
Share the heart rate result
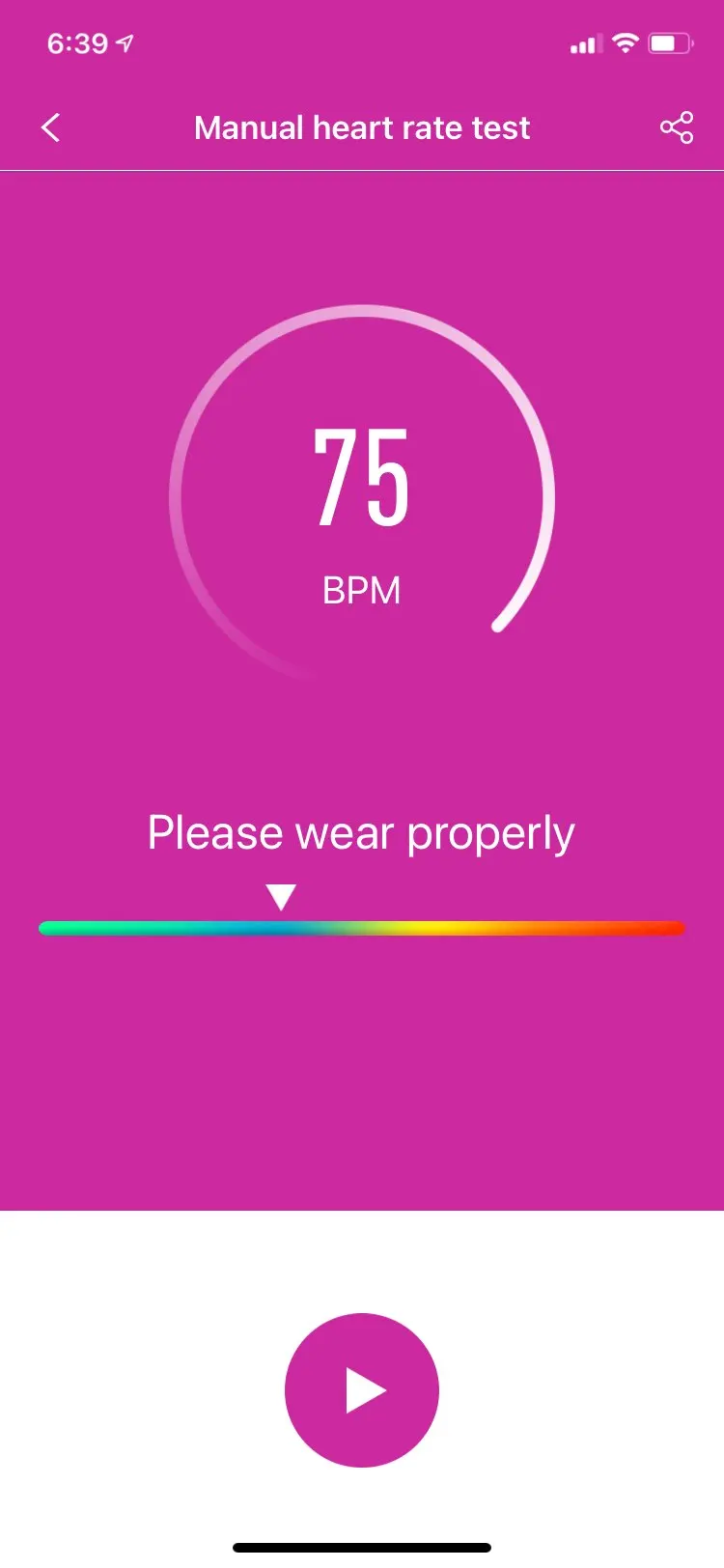point(676,127)
